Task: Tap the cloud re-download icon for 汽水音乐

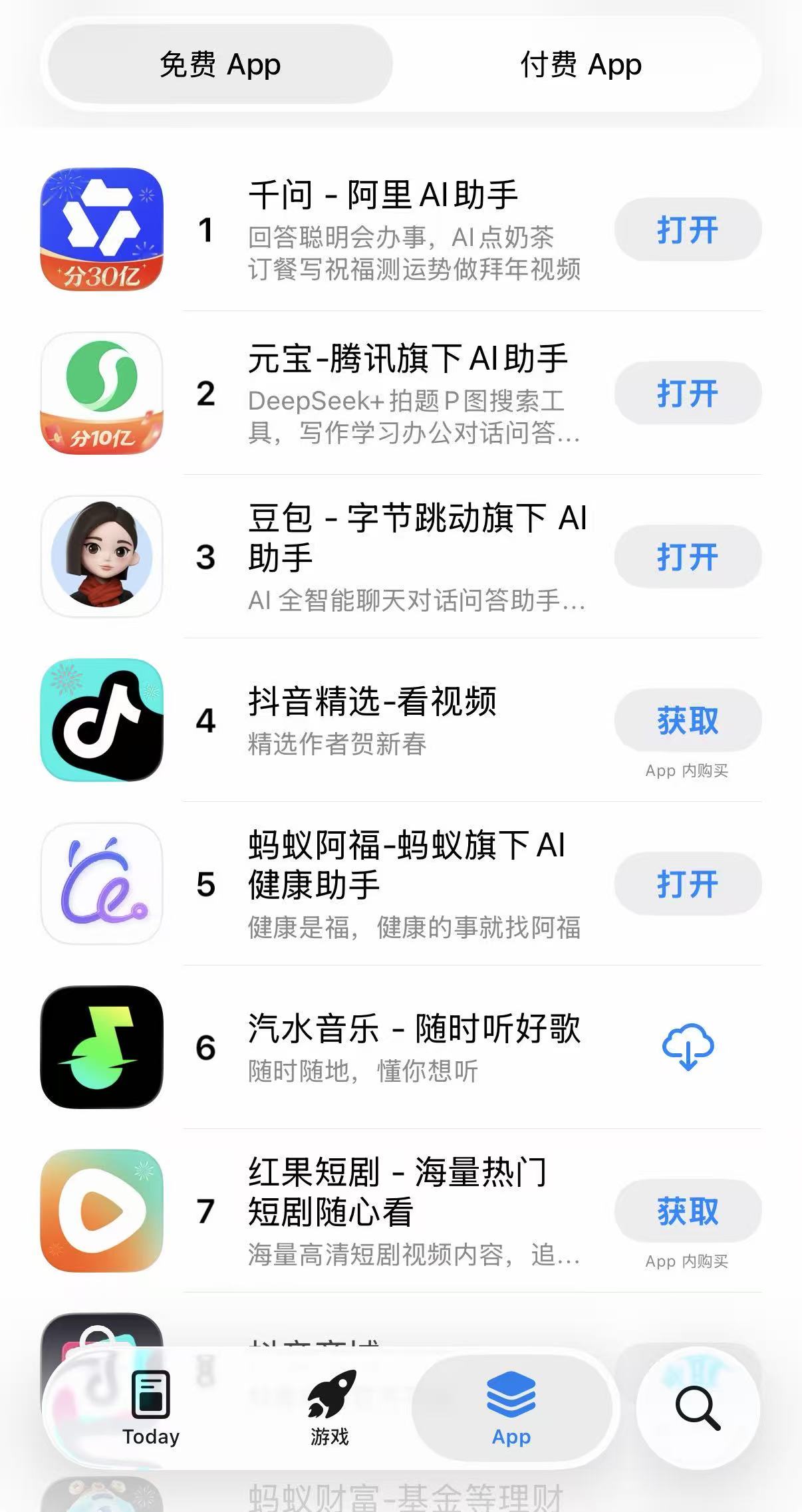Action: [x=688, y=1047]
